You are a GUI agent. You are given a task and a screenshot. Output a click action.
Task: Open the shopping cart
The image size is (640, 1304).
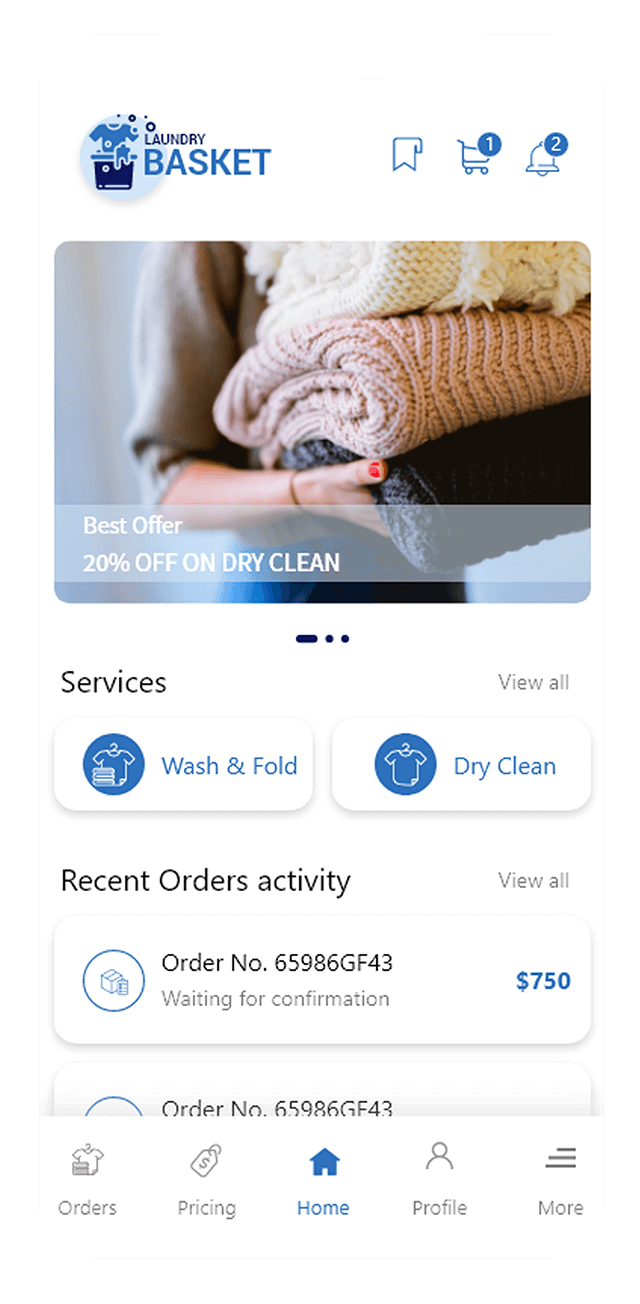474,157
